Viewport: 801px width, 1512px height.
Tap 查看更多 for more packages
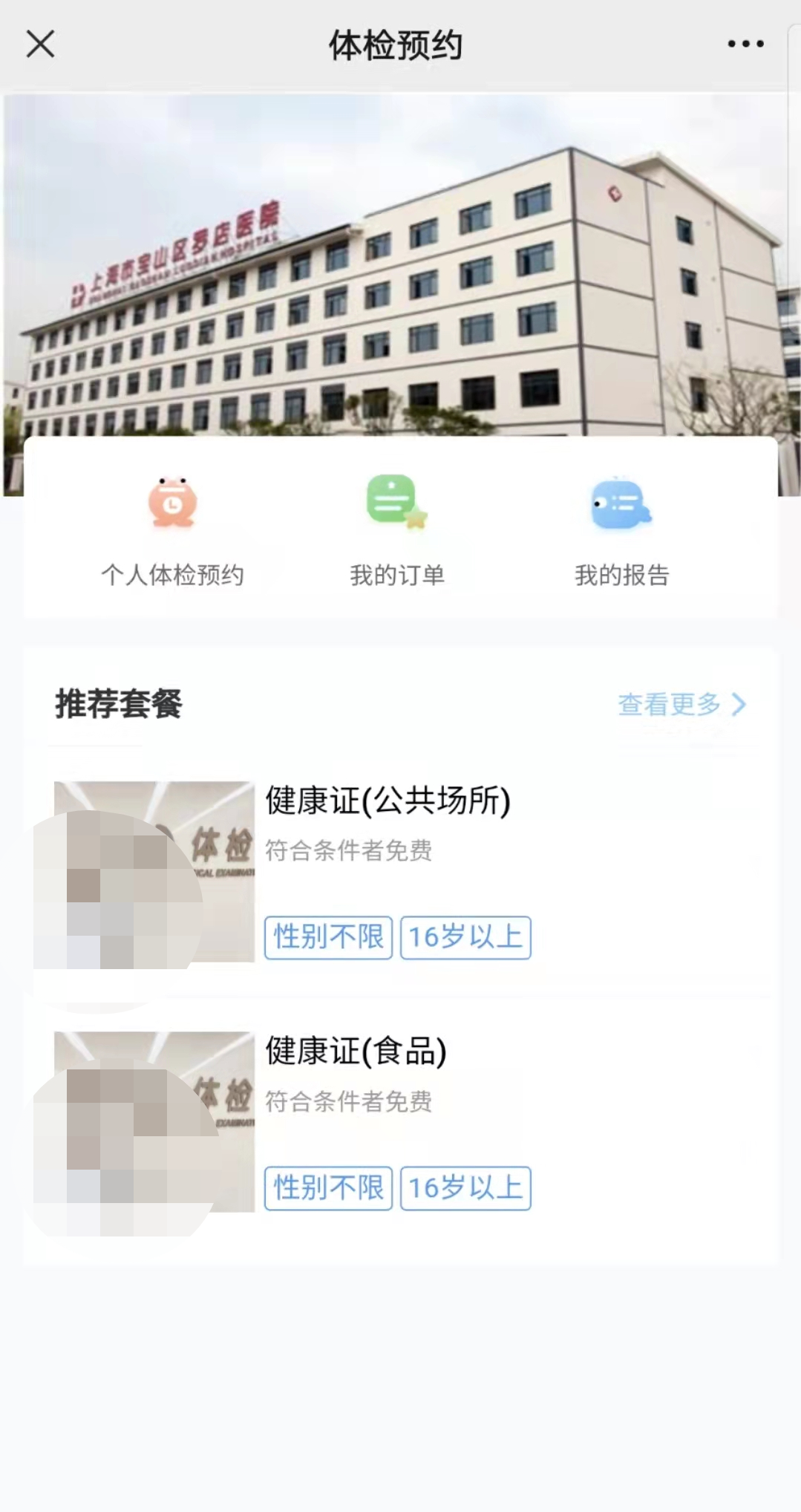(x=681, y=704)
